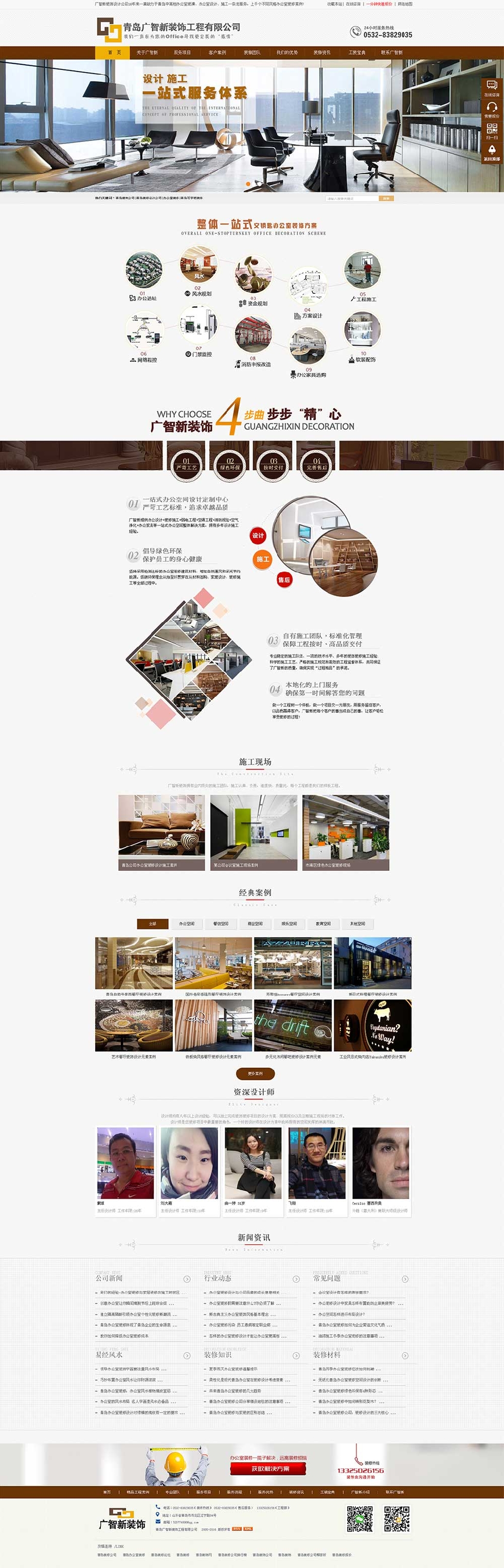The image size is (504, 1568).
Task: Focus the keyword search box
Action: pyautogui.click(x=351, y=199)
